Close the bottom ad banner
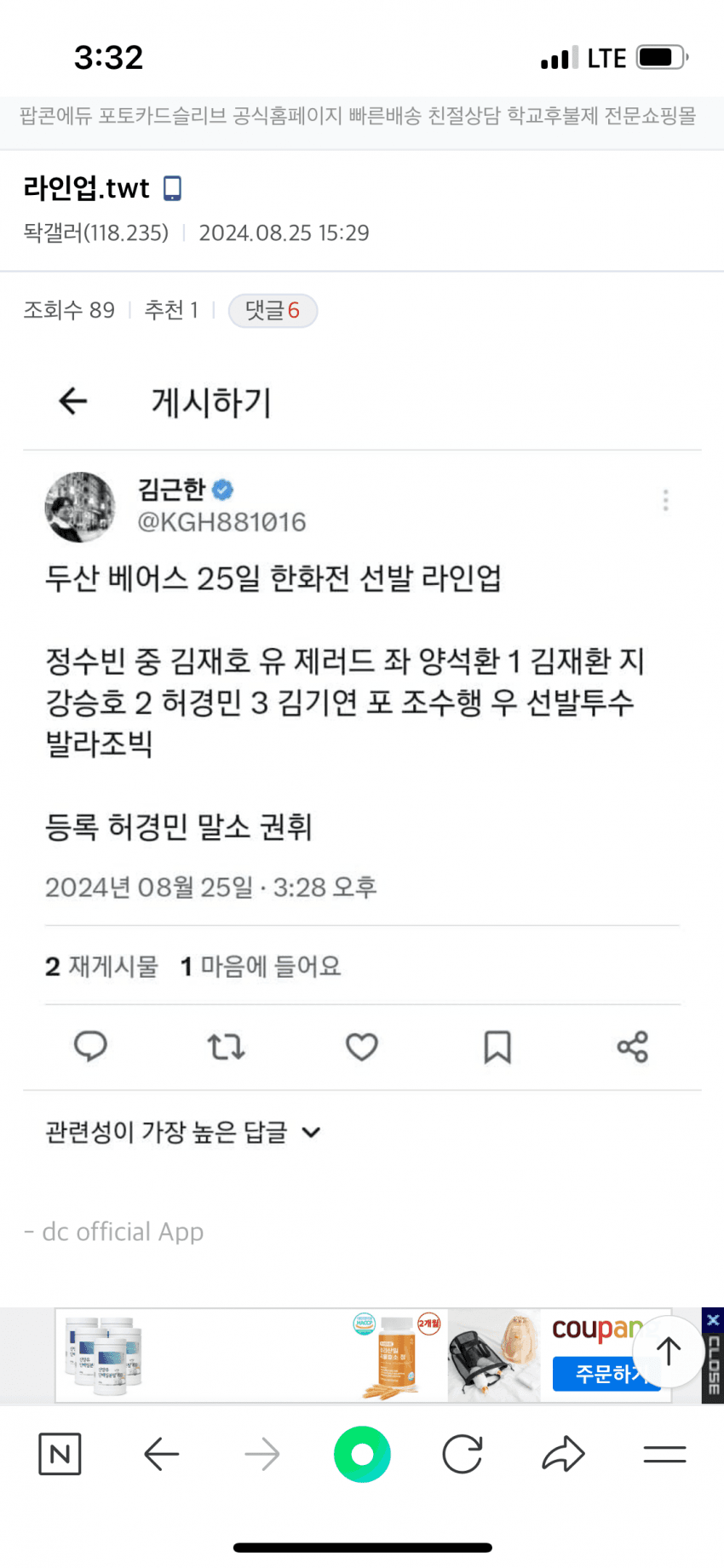 713,1354
